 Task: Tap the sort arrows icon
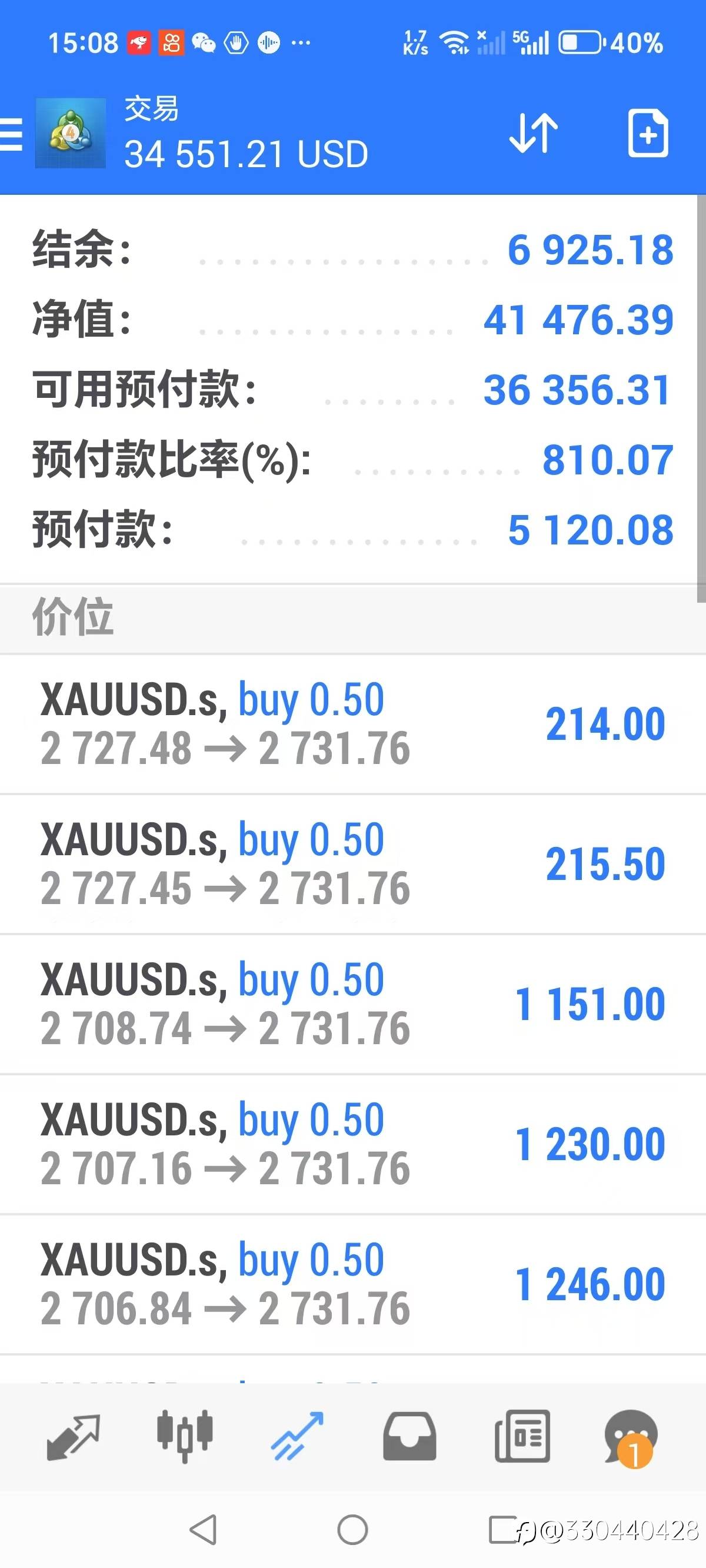533,132
